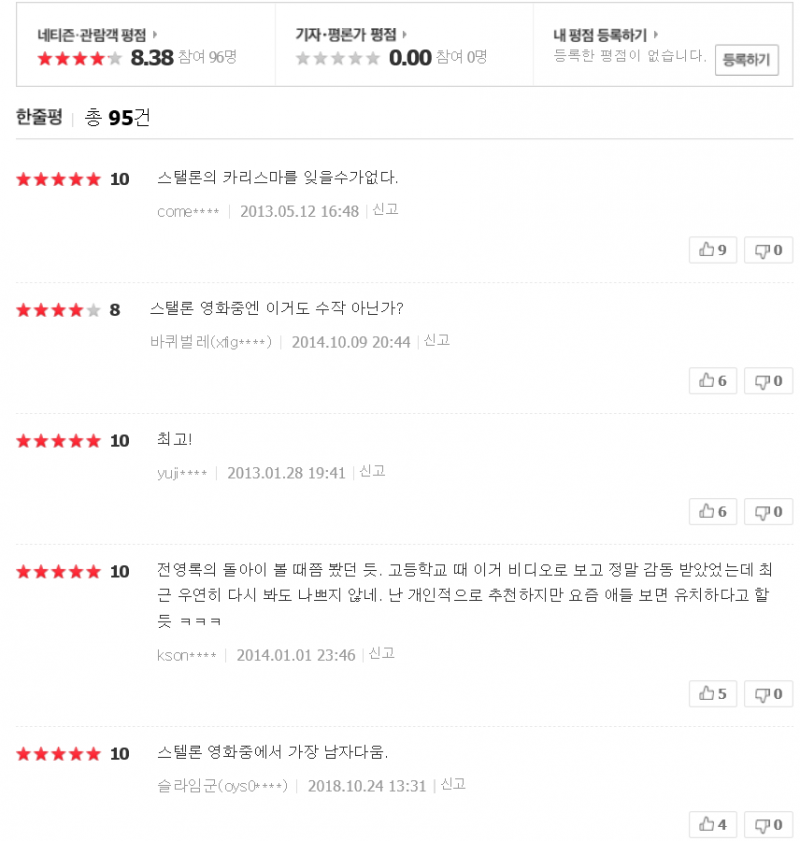Like 슬라임군's review
Image resolution: width=800 pixels, height=841 pixels.
pyautogui.click(x=713, y=824)
